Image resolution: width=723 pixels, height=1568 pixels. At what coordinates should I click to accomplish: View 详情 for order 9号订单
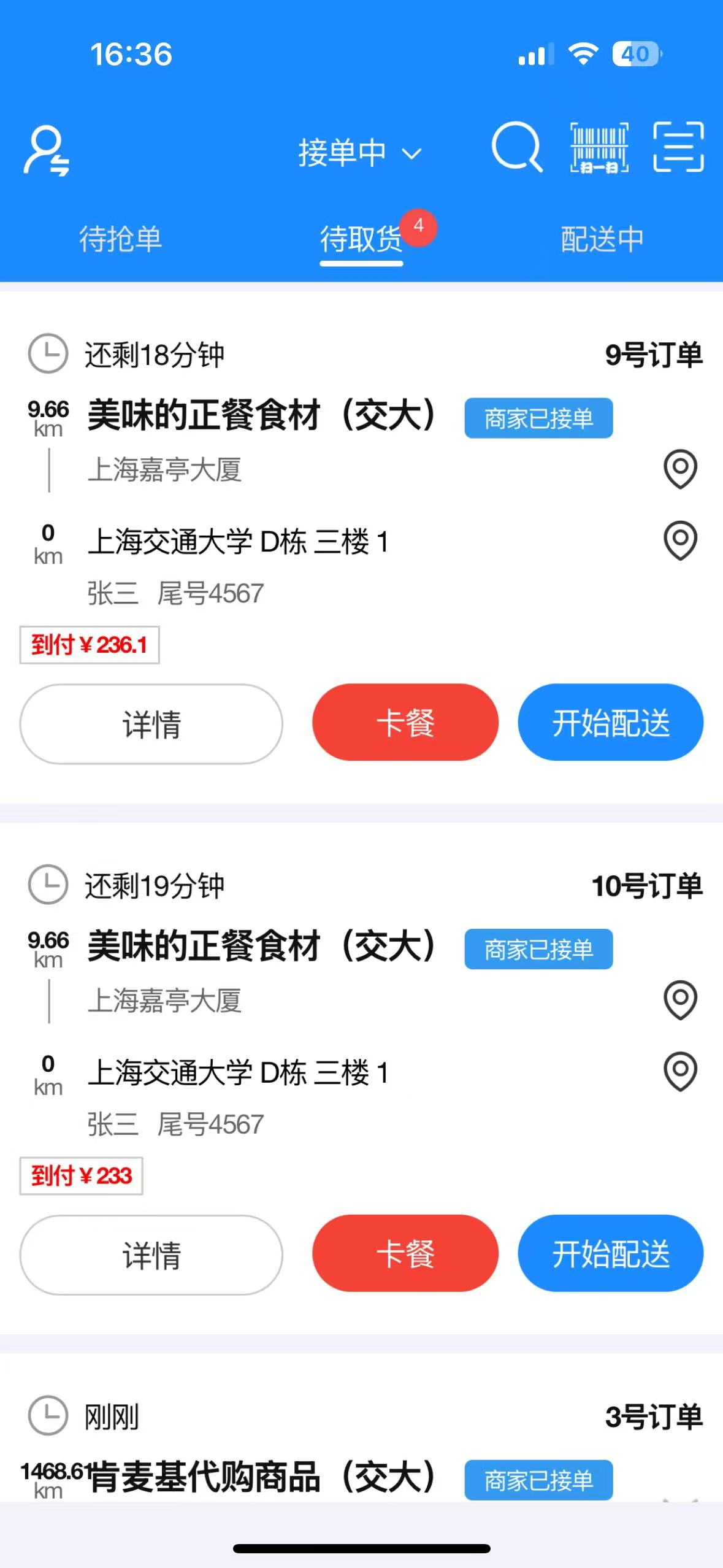click(x=151, y=724)
